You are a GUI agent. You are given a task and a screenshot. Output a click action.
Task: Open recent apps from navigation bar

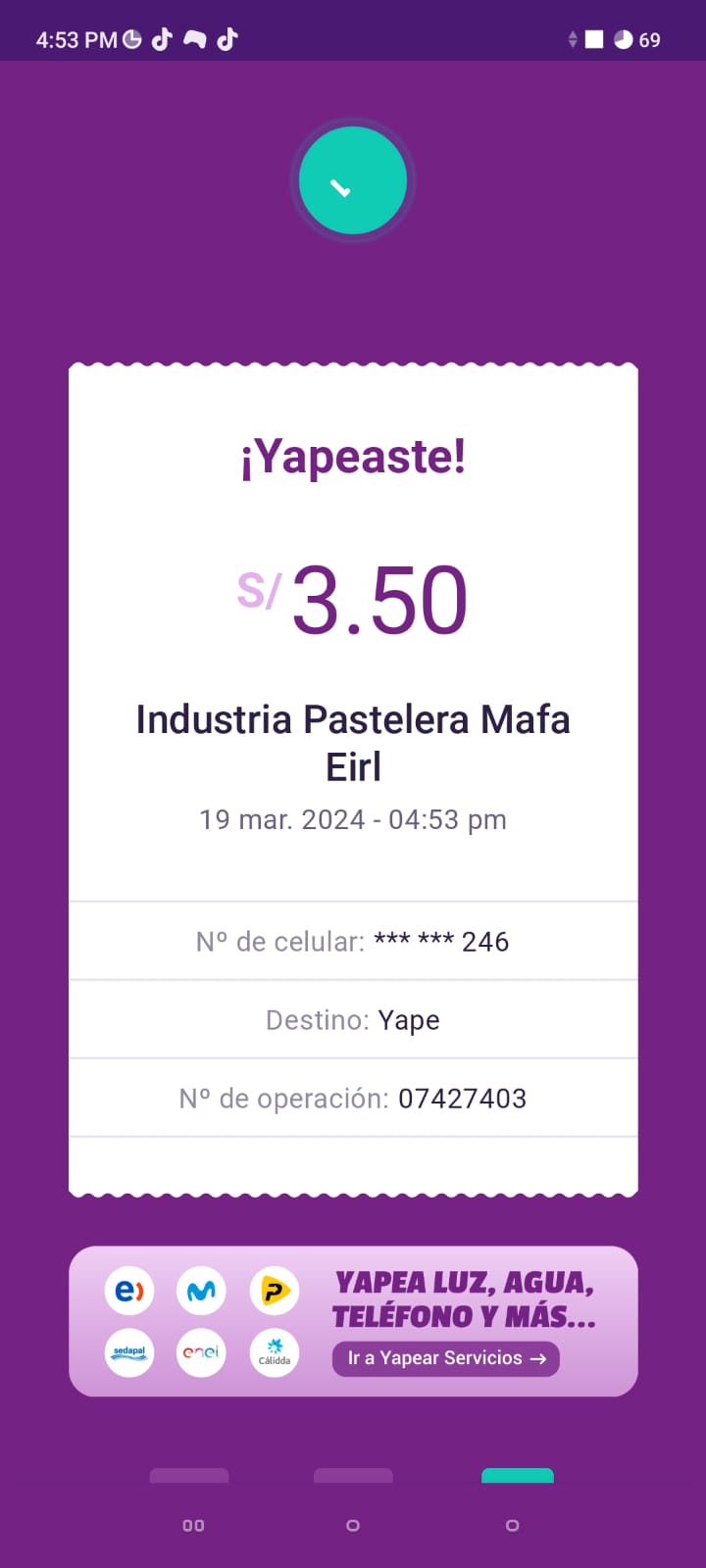[x=193, y=1525]
